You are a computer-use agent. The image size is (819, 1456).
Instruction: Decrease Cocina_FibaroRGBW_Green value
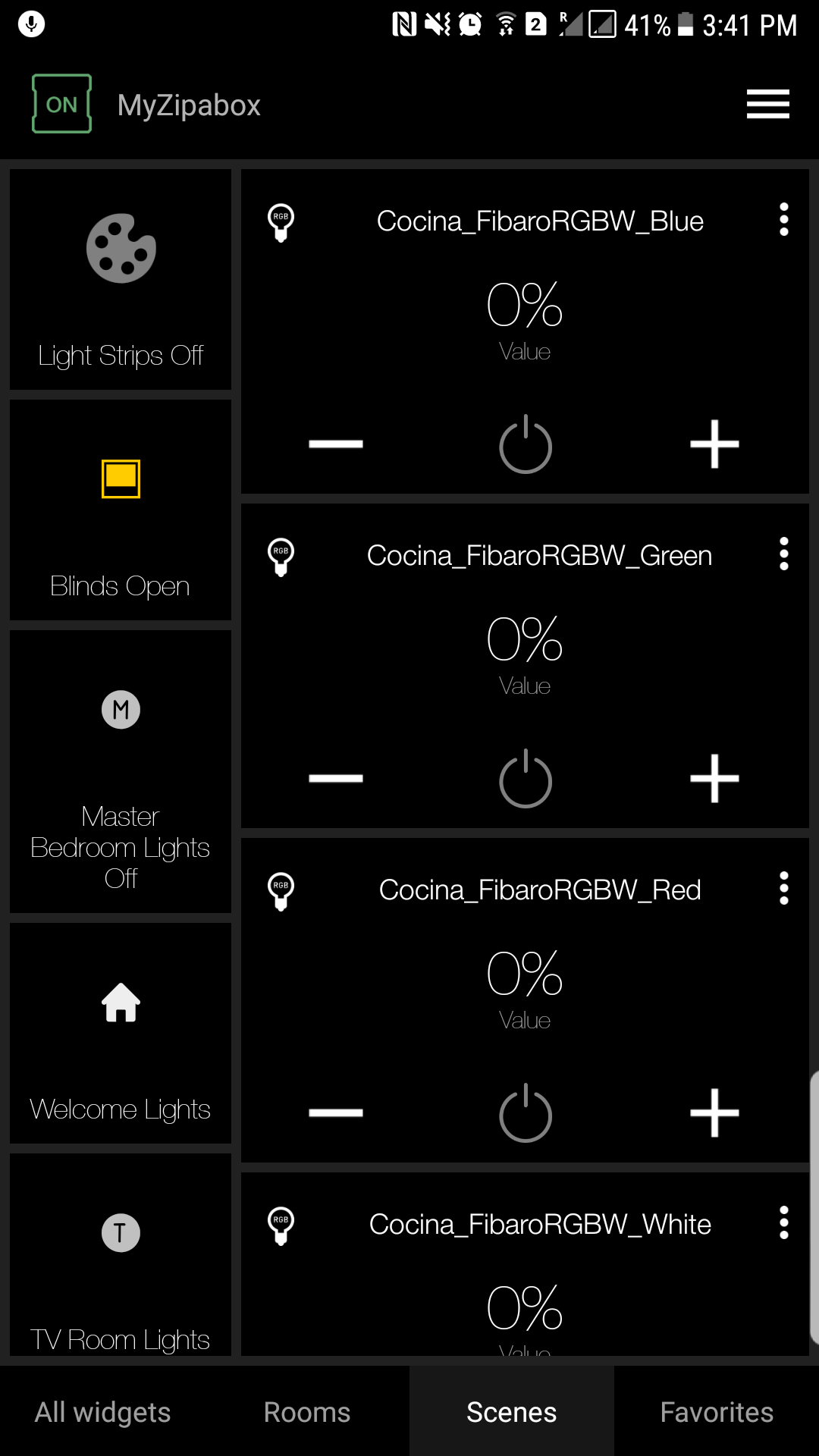pyautogui.click(x=336, y=779)
